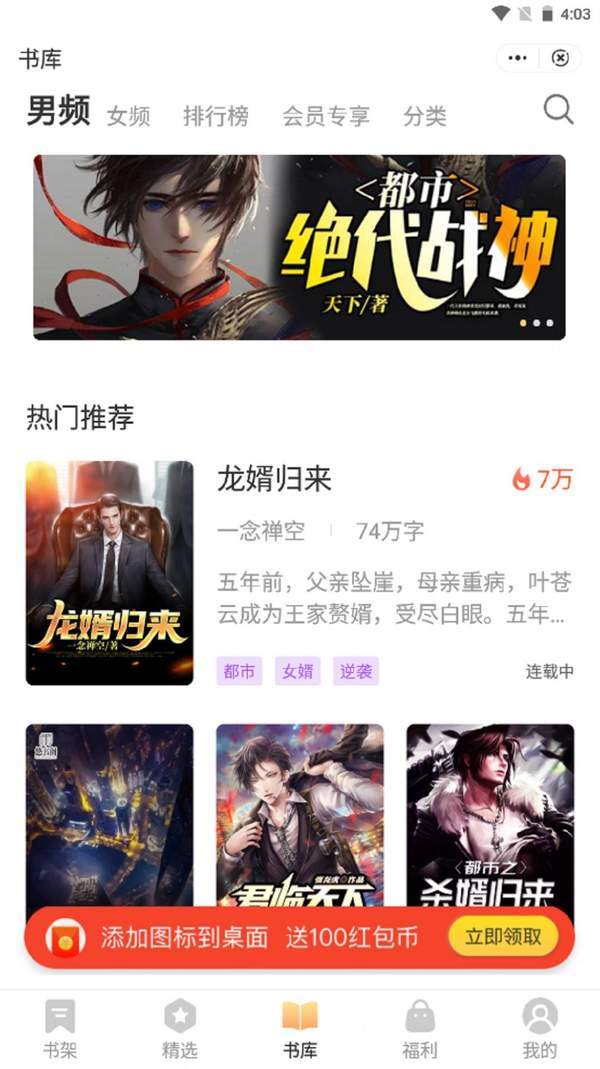Open the 绝代战神 banner

point(299,247)
